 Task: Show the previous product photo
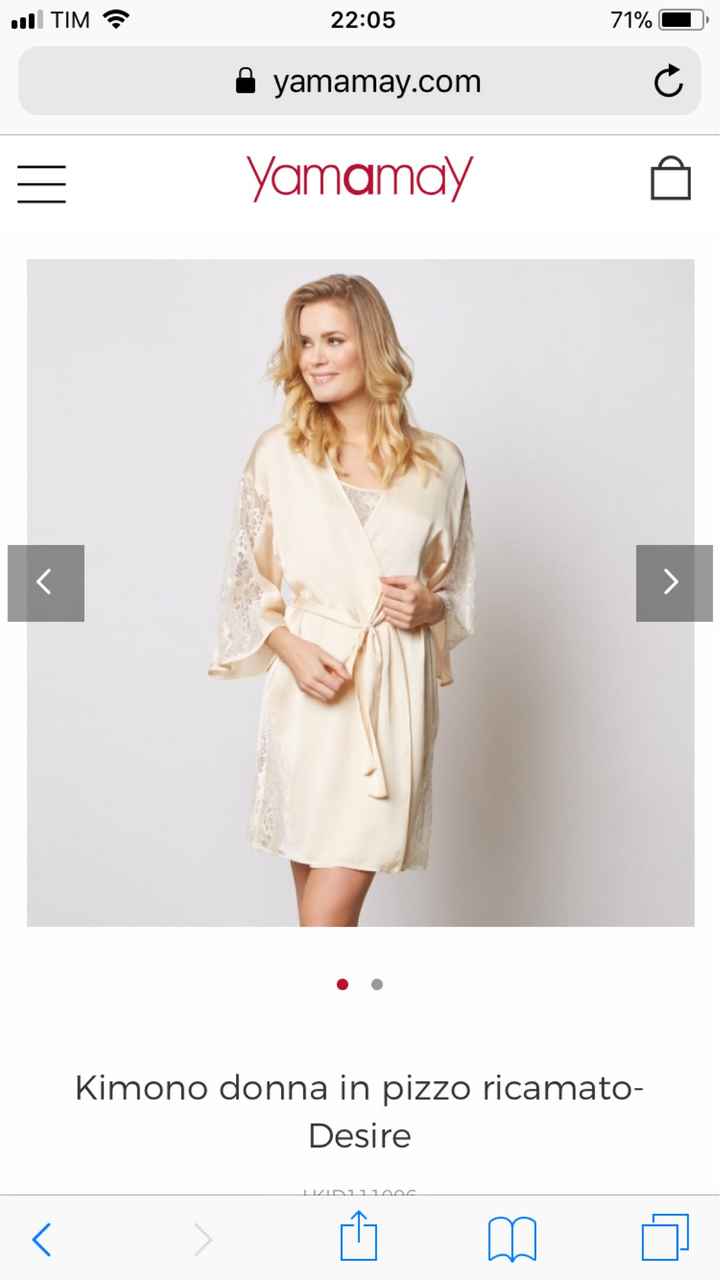click(x=46, y=583)
